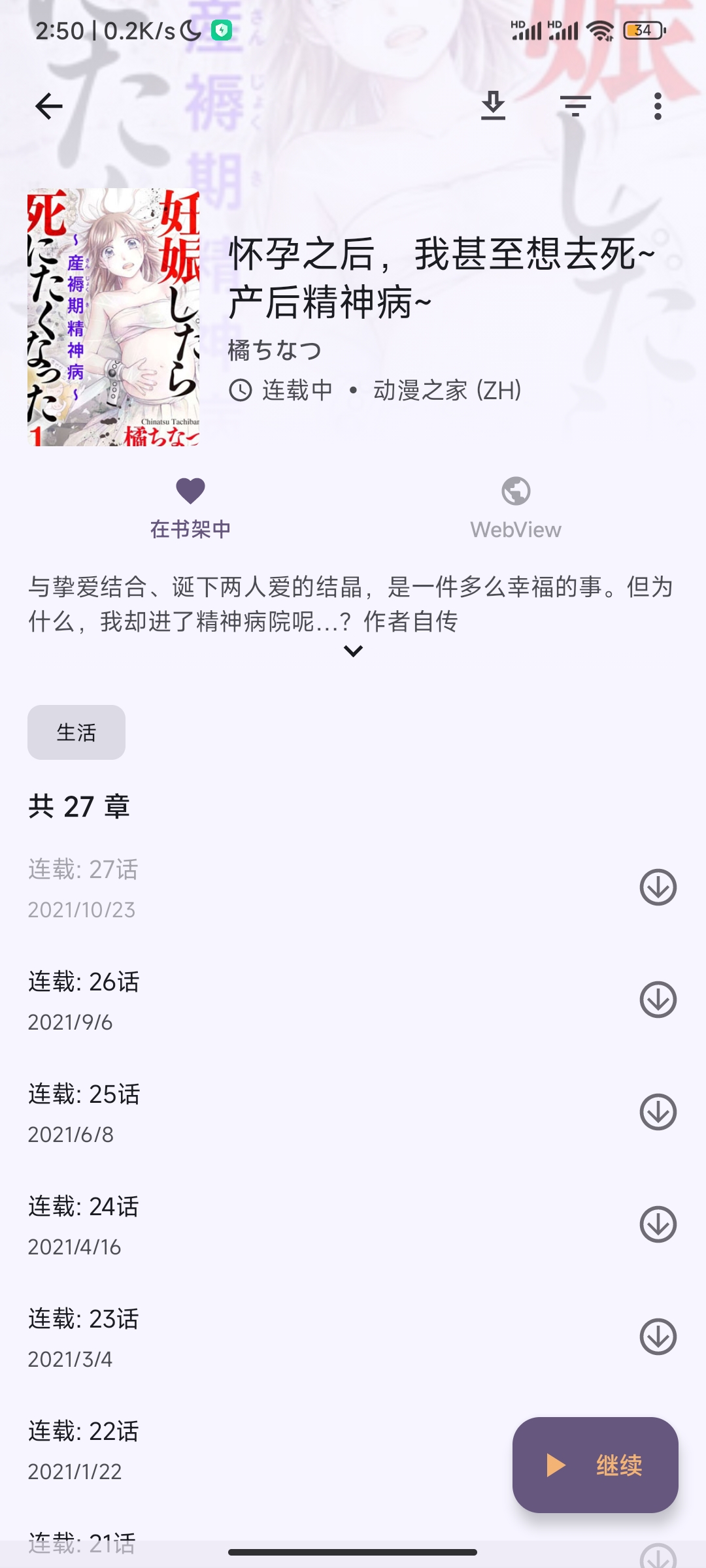Open the download options icon in toolbar
Image resolution: width=706 pixels, height=1568 pixels.
click(493, 106)
